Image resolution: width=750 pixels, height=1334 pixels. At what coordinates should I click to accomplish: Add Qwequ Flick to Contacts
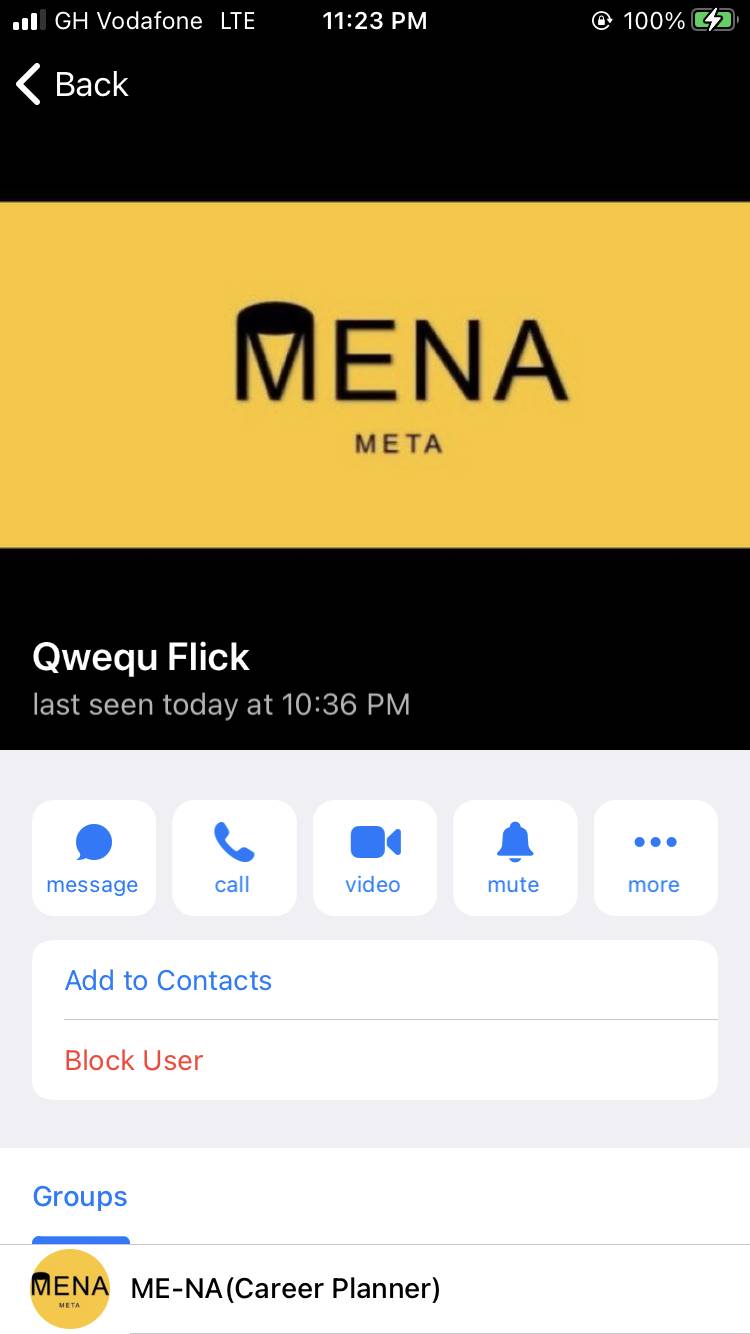click(x=168, y=980)
